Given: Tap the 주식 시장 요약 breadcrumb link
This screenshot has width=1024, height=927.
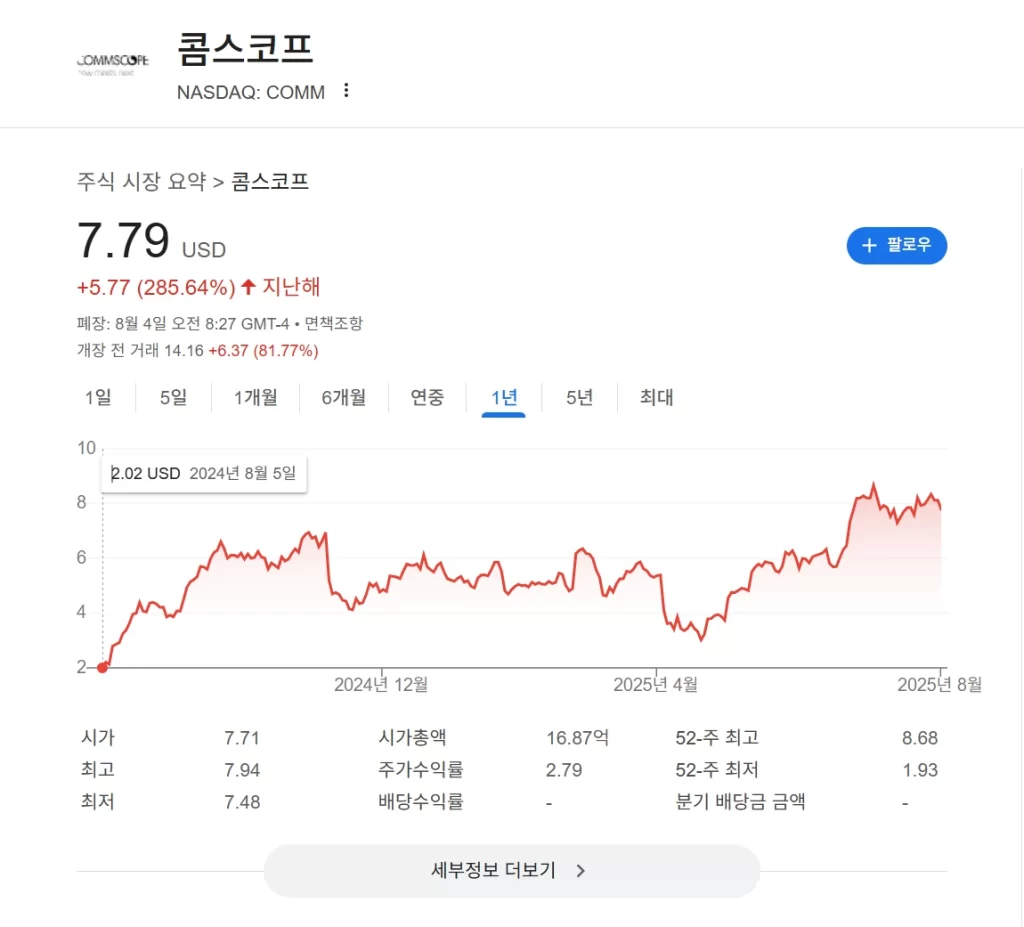Looking at the screenshot, I should tap(141, 182).
